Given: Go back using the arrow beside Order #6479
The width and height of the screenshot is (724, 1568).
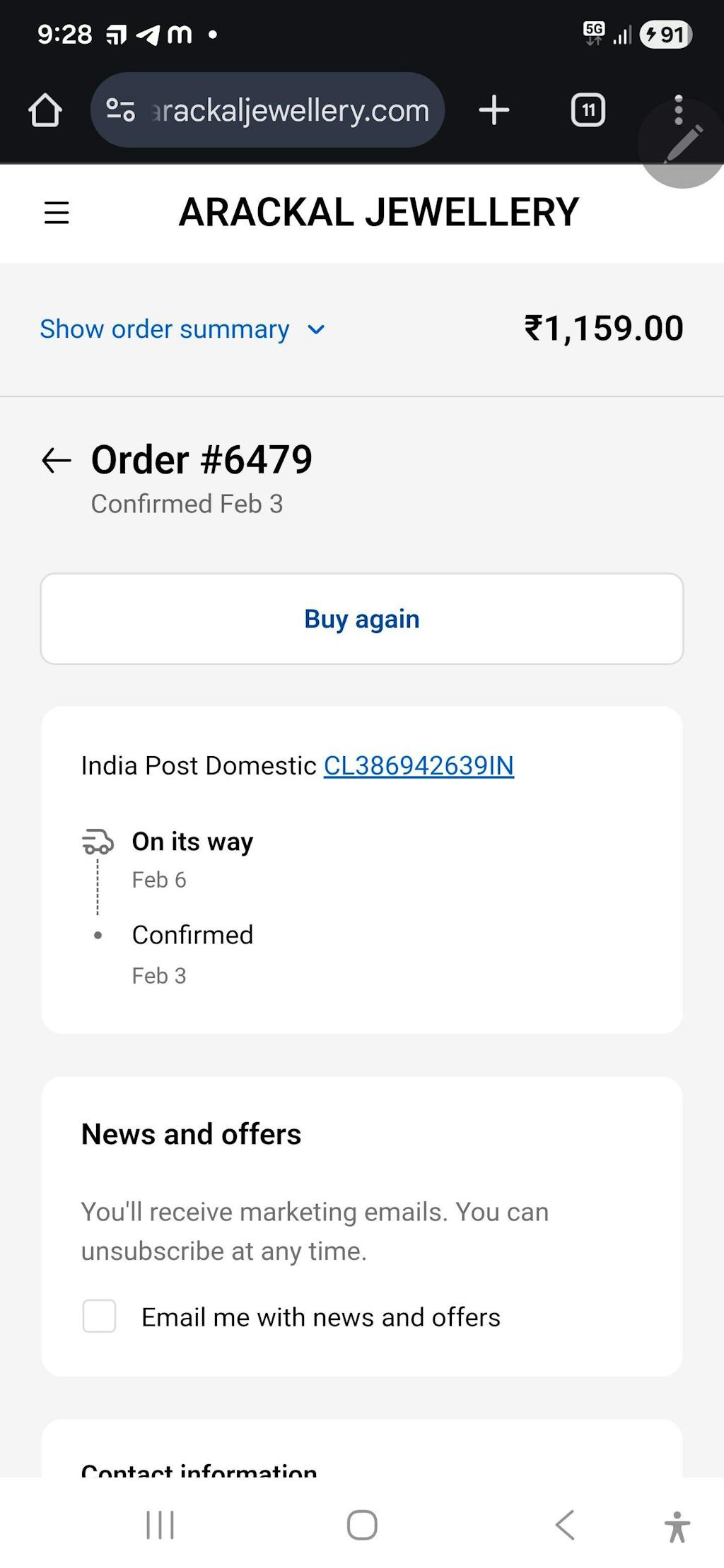Looking at the screenshot, I should point(57,461).
